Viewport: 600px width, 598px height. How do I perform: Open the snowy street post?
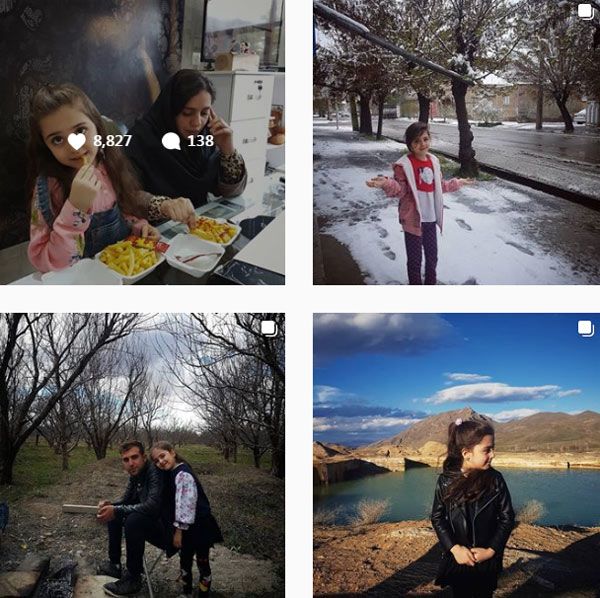point(456,143)
